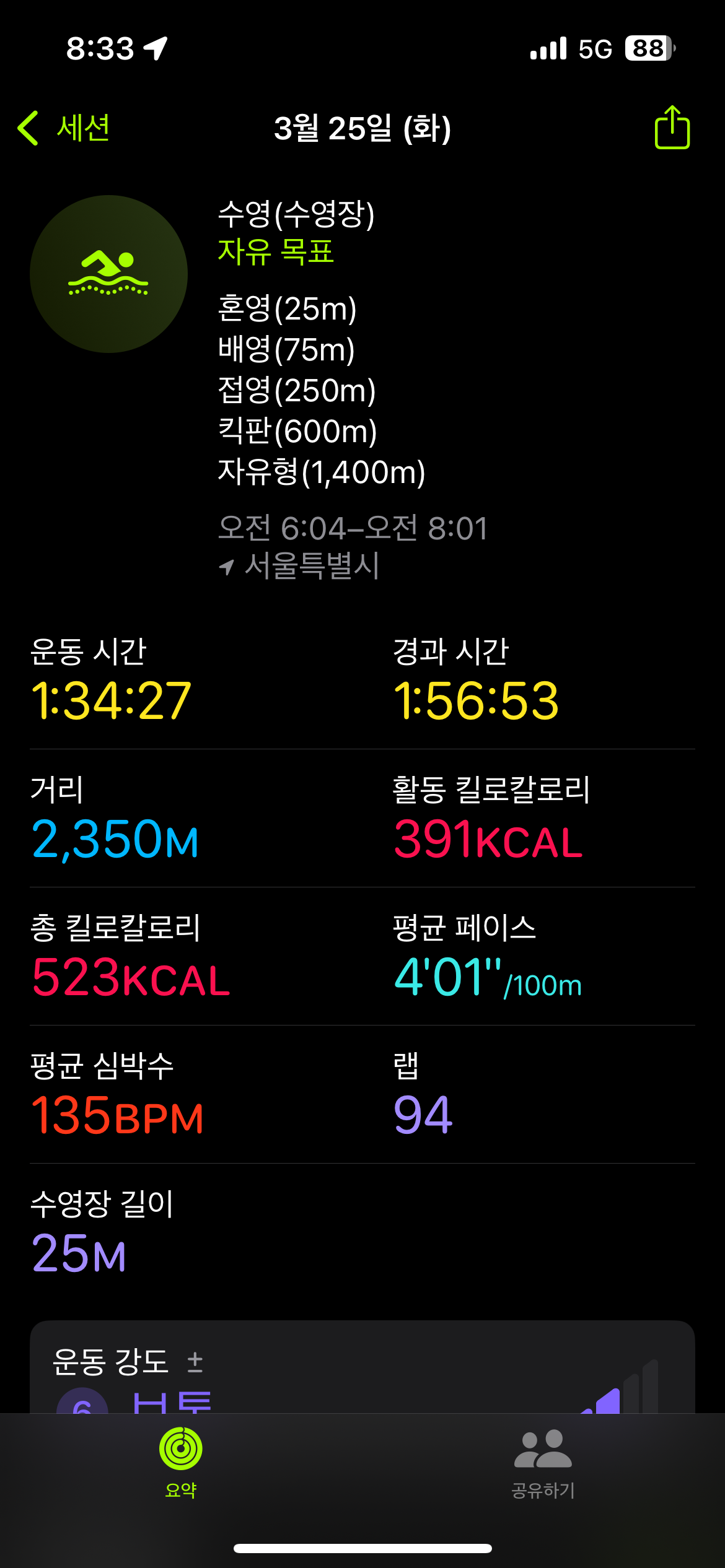Go back to 세션 list
The width and height of the screenshot is (725, 1568).
click(64, 128)
